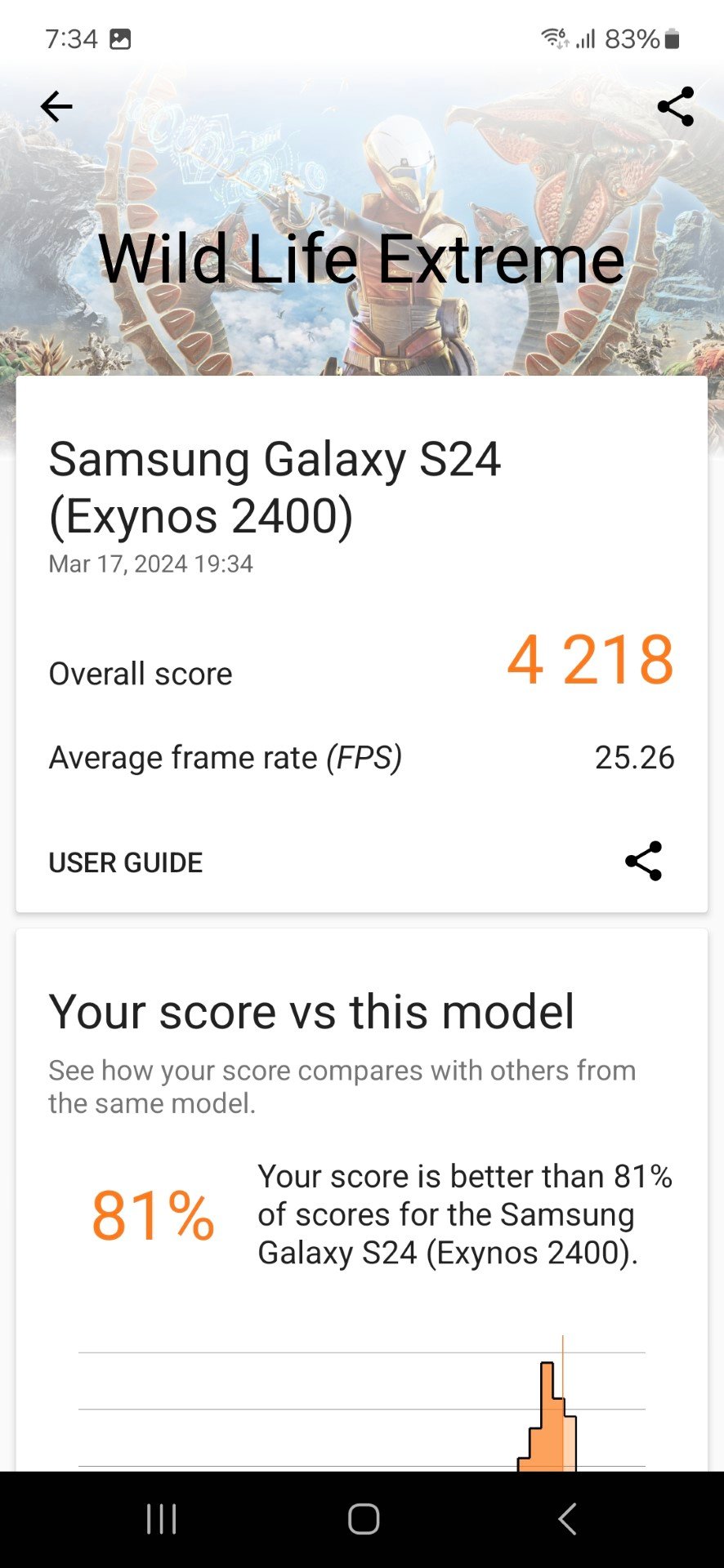724x1568 pixels.
Task: Go to the home screen
Action: (x=363, y=1519)
